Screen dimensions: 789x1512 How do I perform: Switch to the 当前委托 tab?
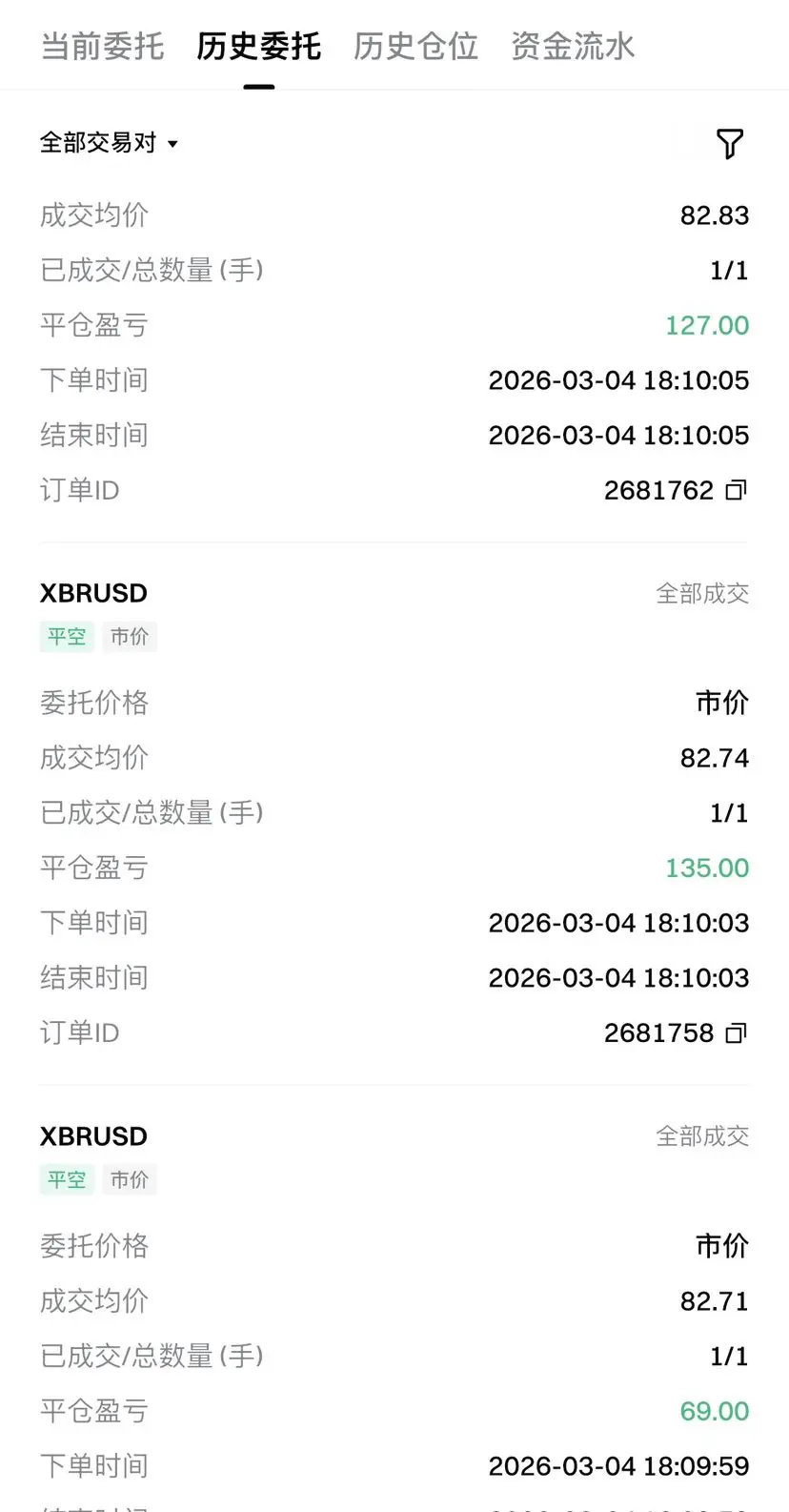click(x=102, y=46)
